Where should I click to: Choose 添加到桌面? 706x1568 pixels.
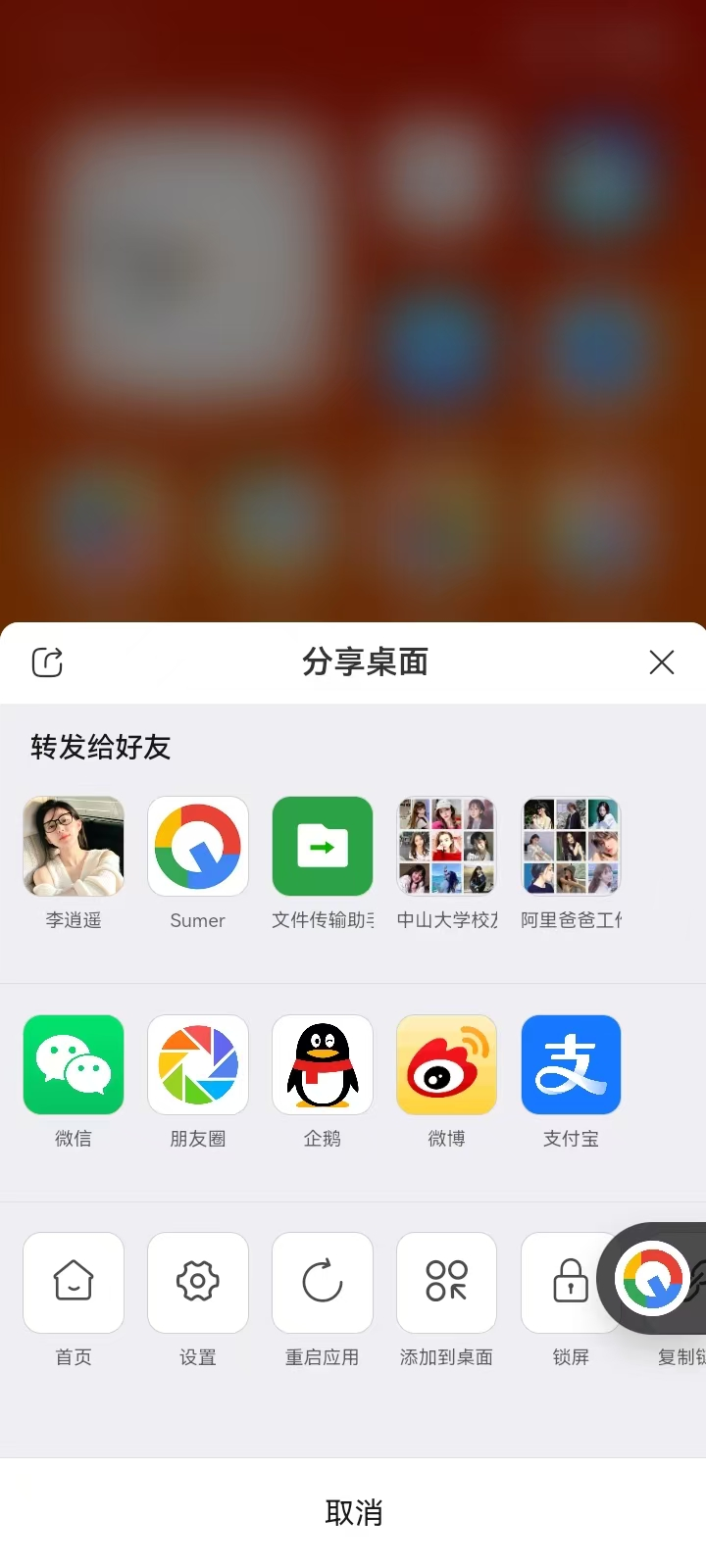click(x=446, y=1283)
